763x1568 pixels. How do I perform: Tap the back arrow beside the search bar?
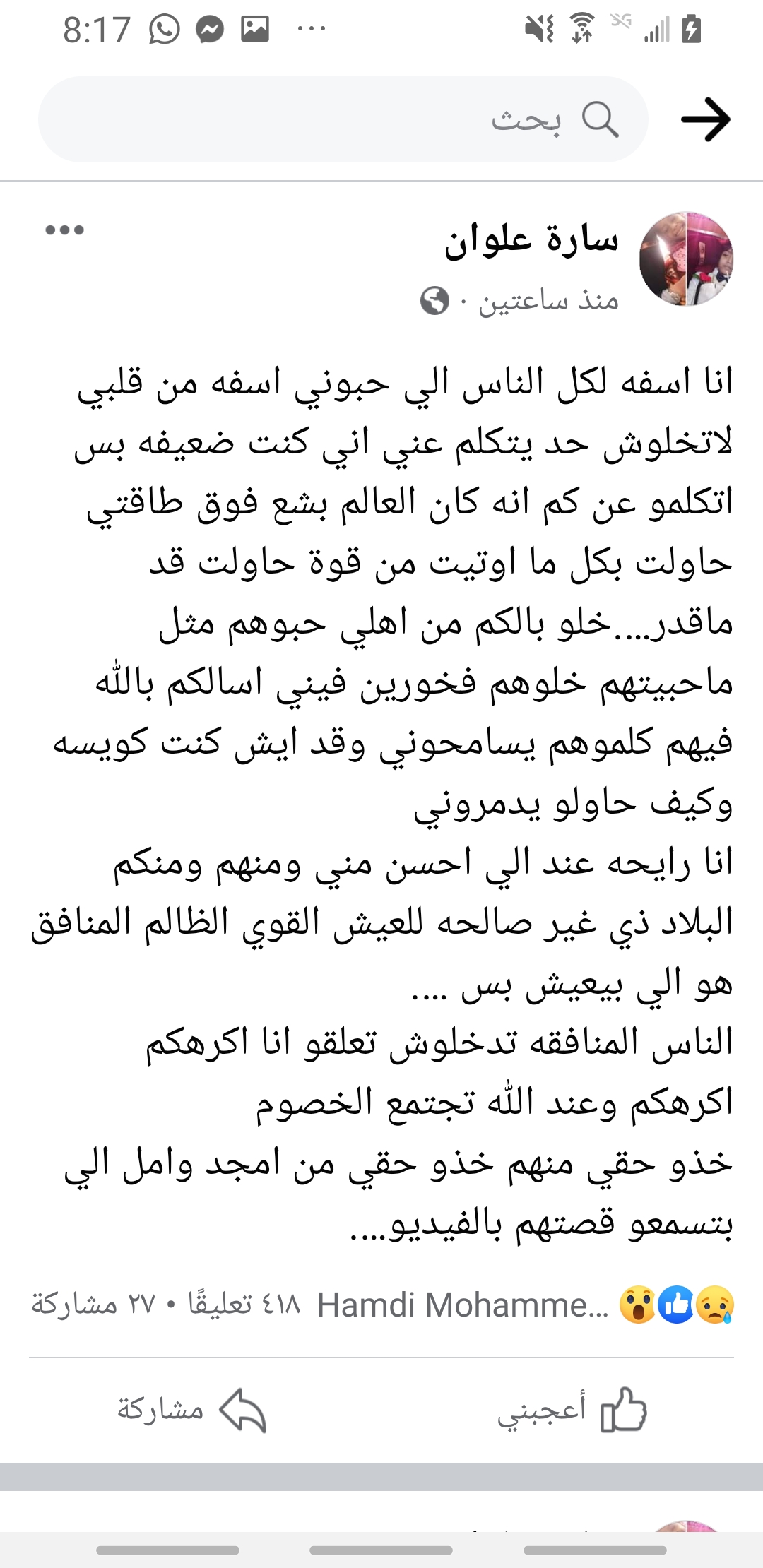click(705, 119)
